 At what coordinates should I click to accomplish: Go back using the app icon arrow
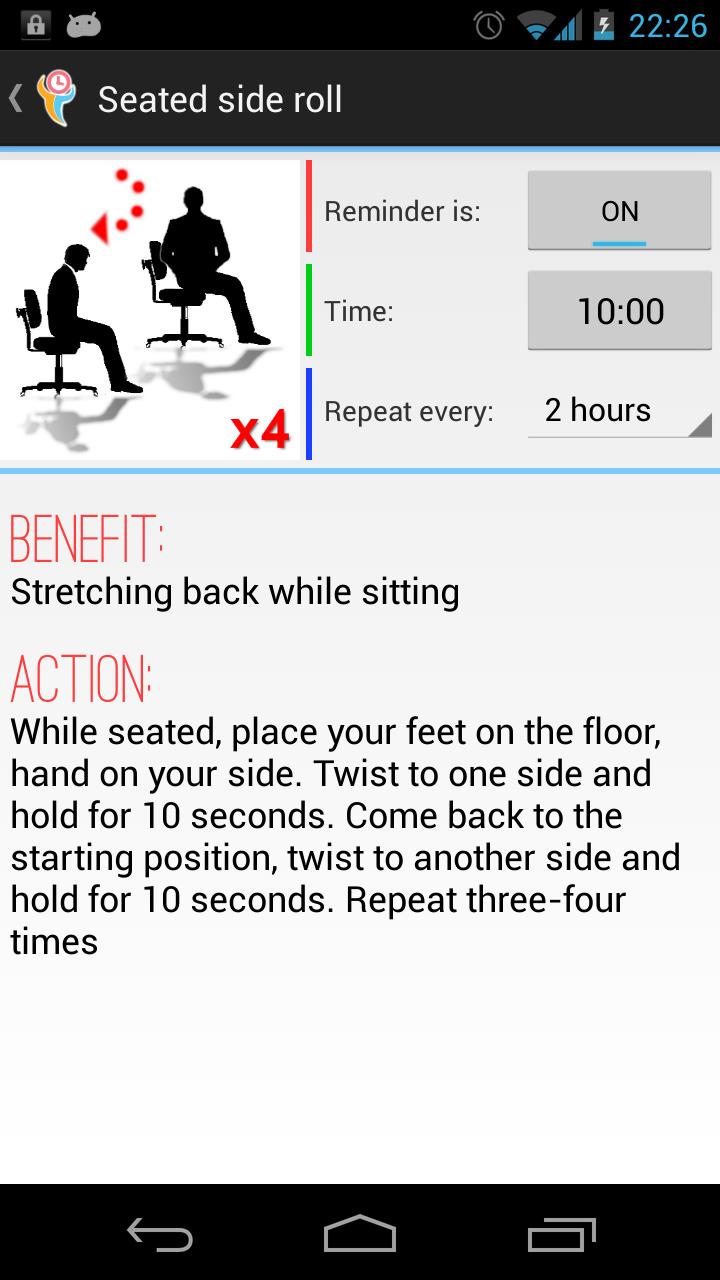point(42,99)
